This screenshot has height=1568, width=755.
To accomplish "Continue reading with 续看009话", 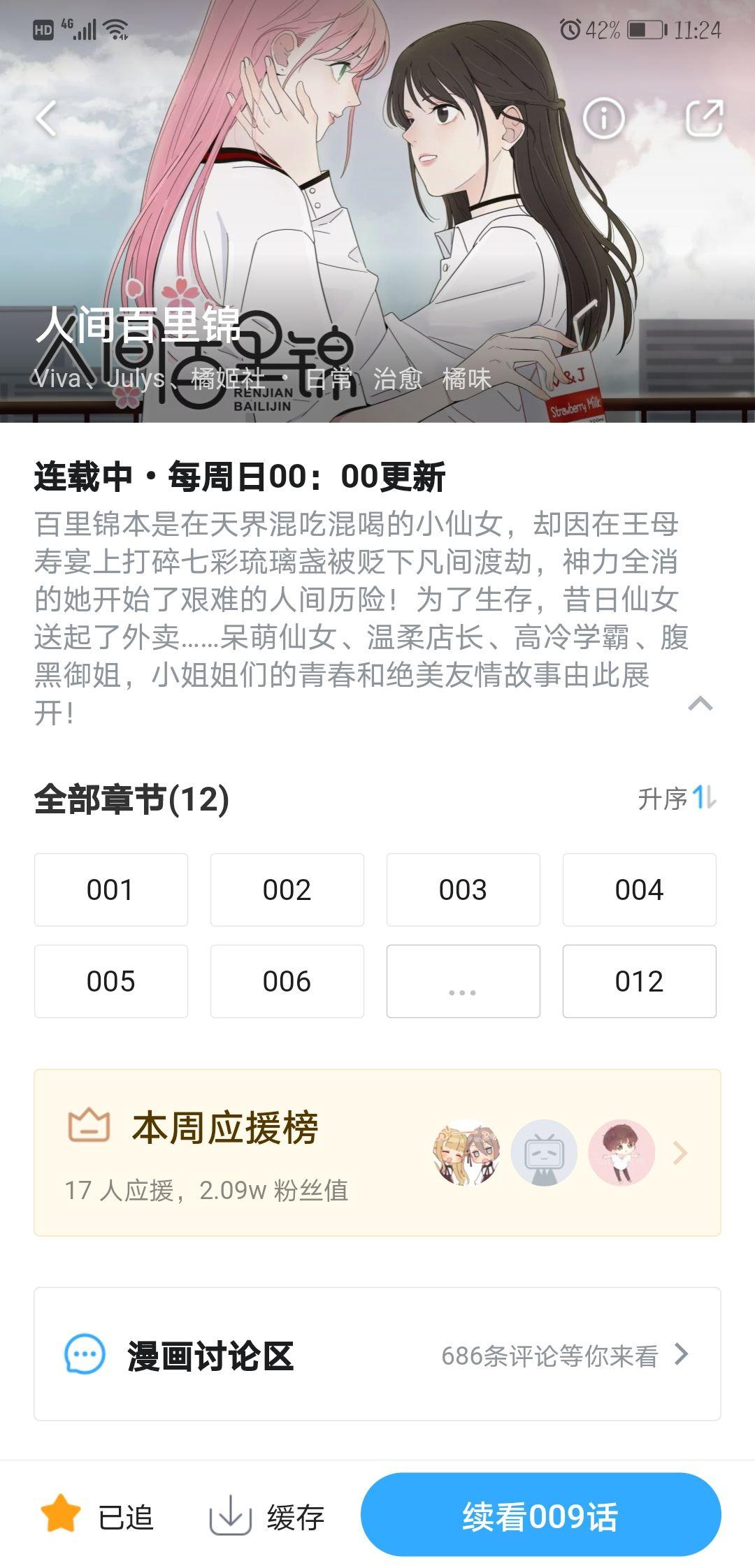I will 540,1516.
